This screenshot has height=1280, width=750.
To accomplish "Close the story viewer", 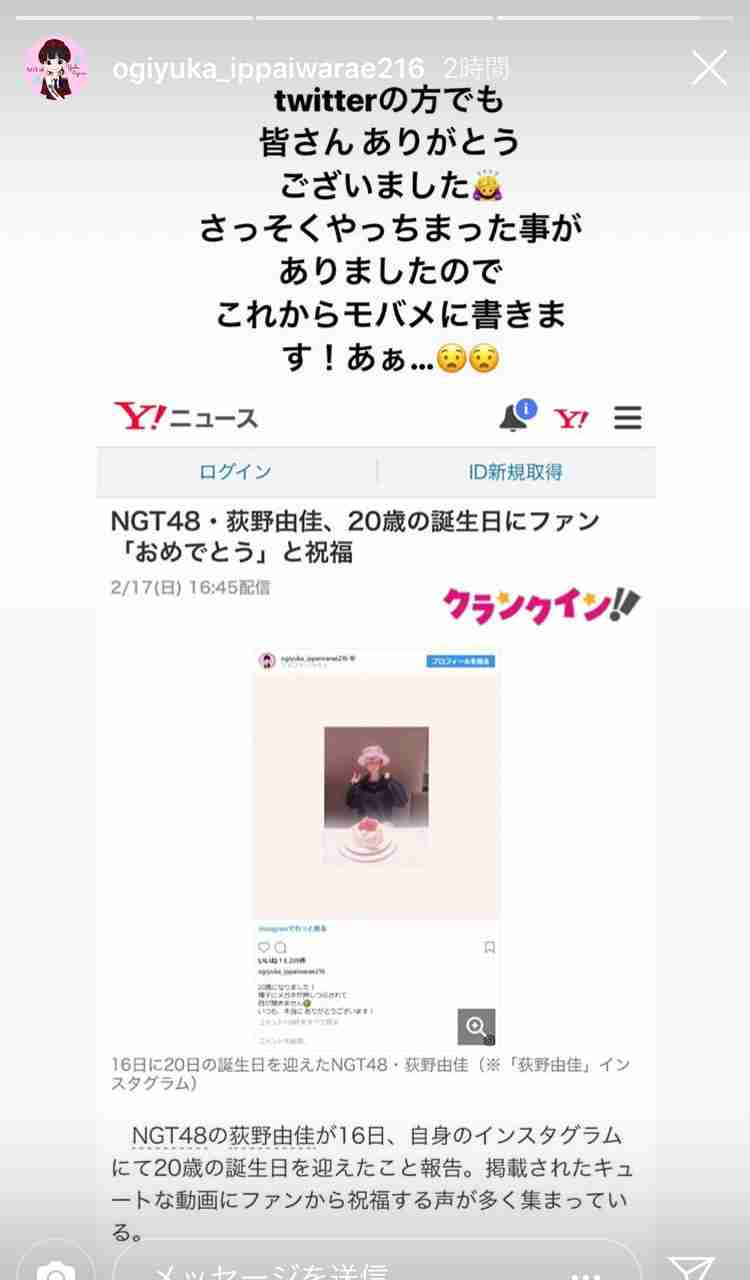I will pos(709,68).
